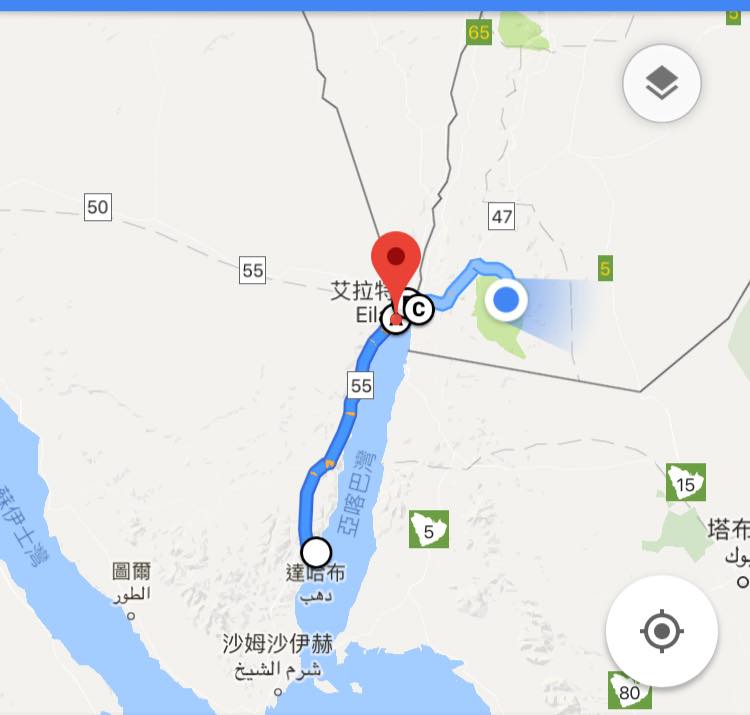Tap the route start point near 達哈布

[316, 552]
